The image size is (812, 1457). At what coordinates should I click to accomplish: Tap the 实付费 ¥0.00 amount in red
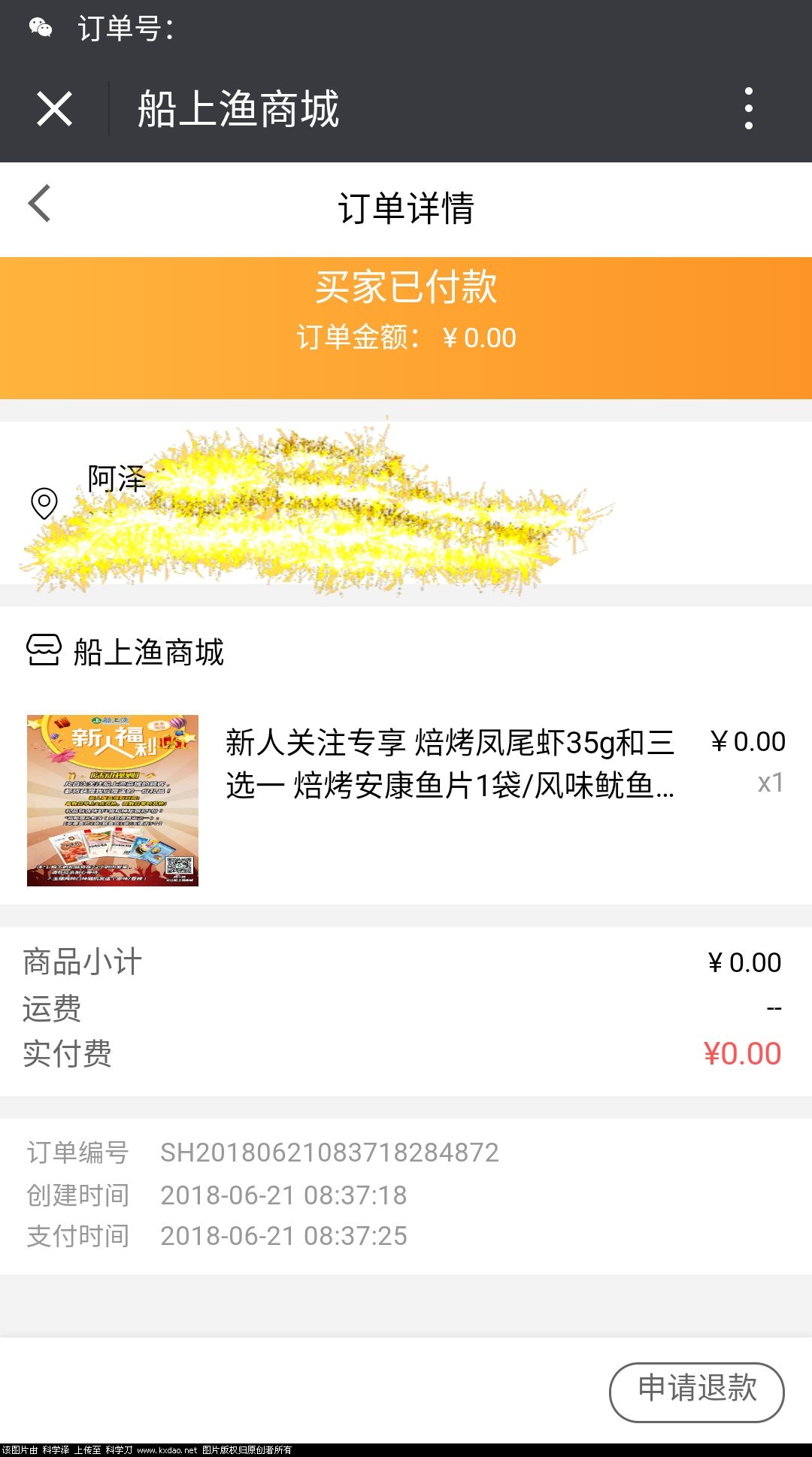[x=742, y=1055]
